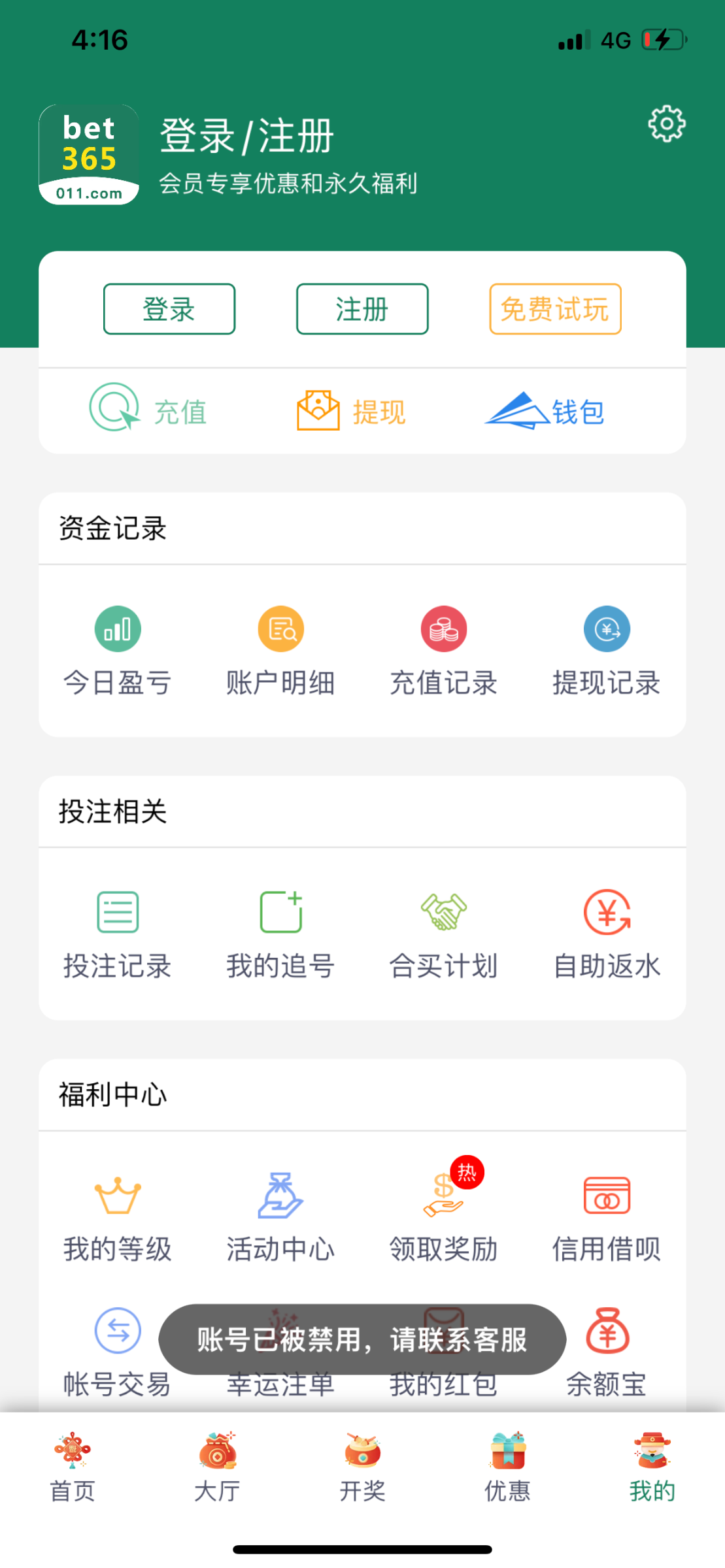The image size is (725, 1568).
Task: View 我的等级 level
Action: pyautogui.click(x=118, y=1217)
